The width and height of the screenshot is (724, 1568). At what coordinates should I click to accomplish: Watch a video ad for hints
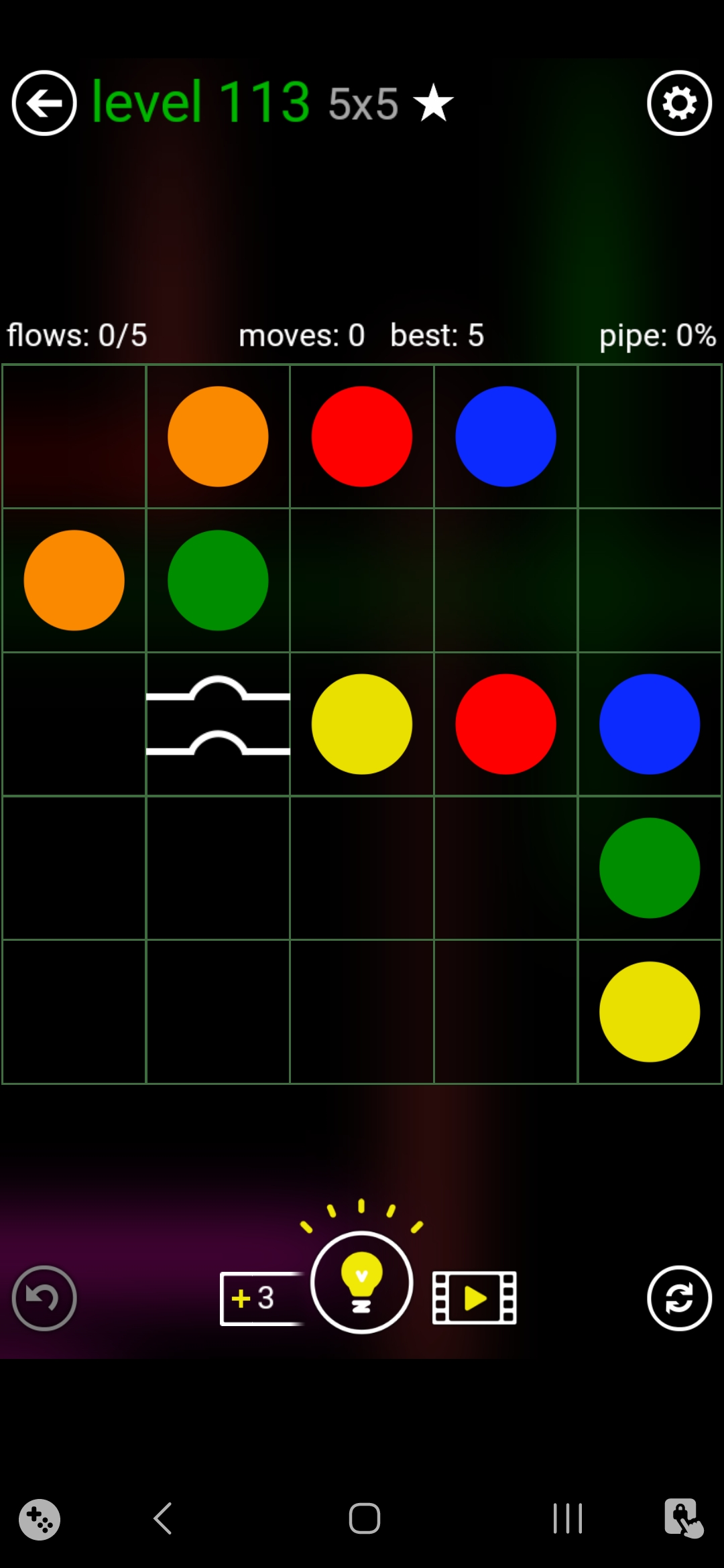[475, 1298]
